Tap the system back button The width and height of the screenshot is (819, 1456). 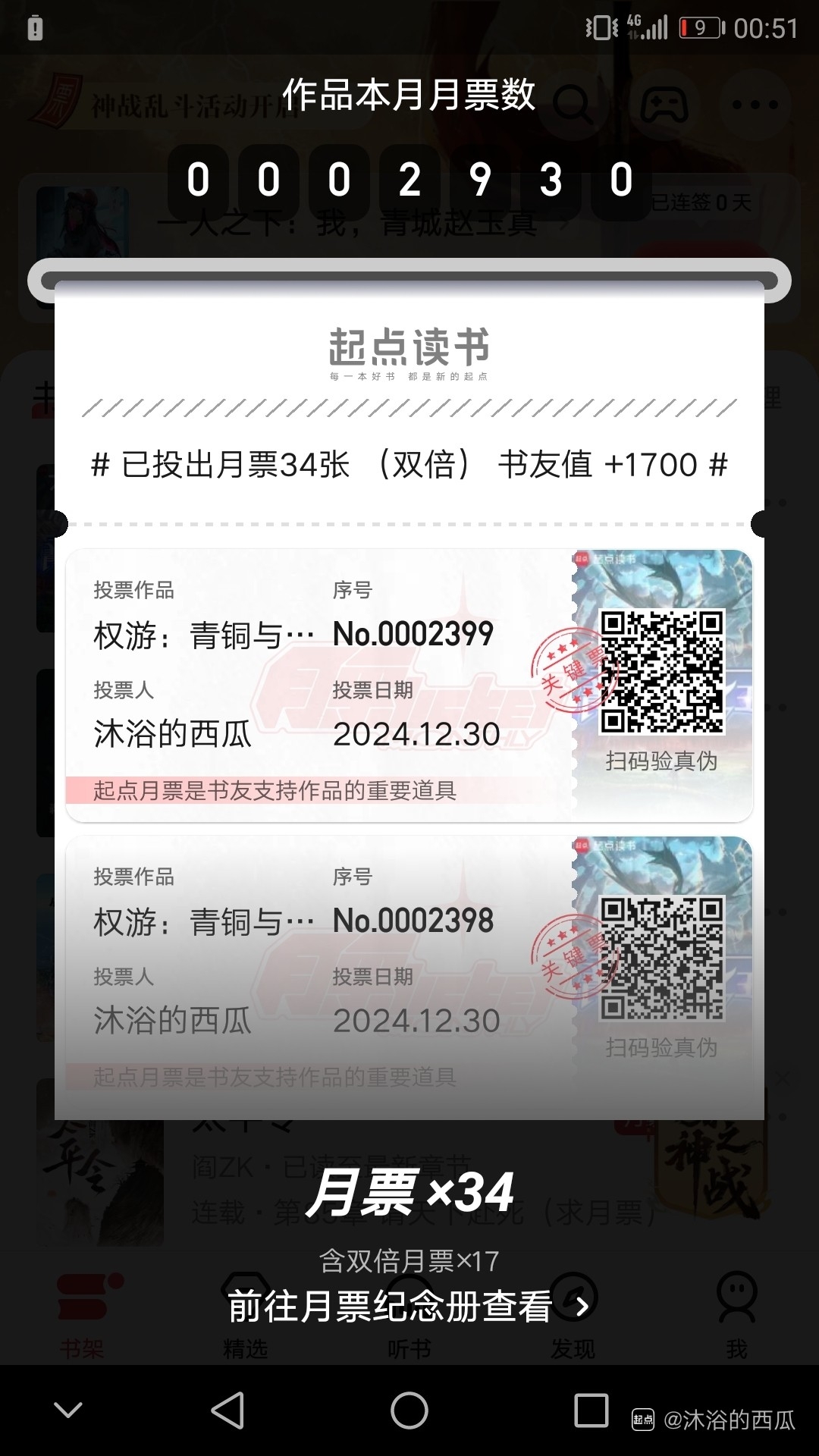pos(227,1410)
